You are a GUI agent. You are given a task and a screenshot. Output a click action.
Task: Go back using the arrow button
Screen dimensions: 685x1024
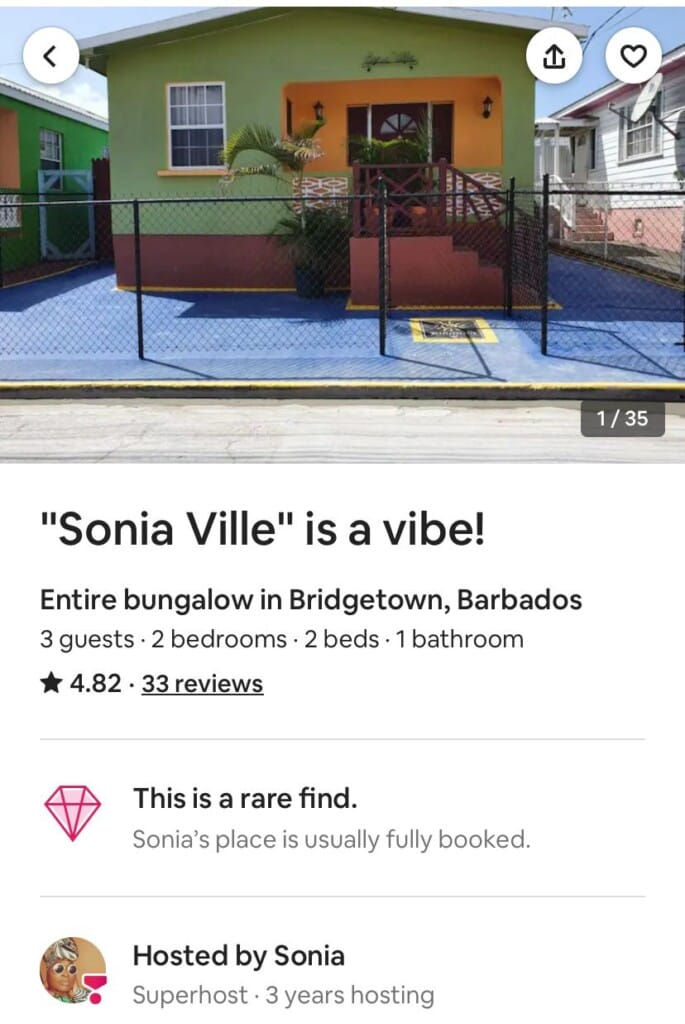pyautogui.click(x=51, y=56)
